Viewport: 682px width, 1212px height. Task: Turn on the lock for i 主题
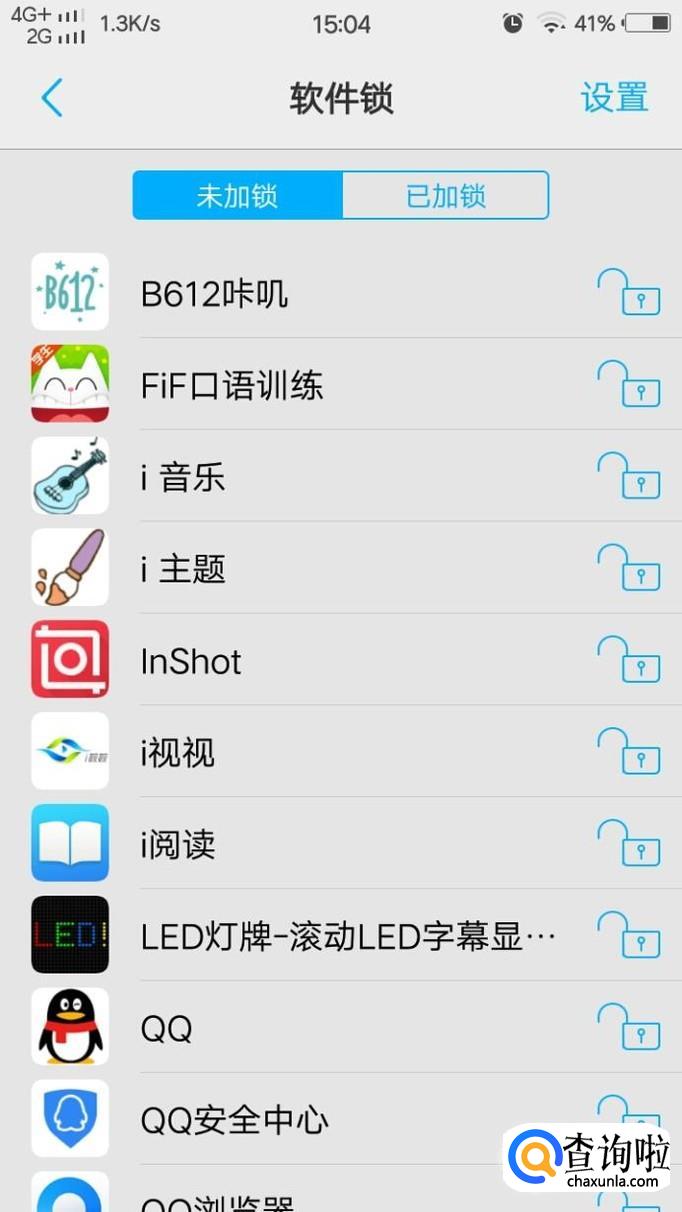(x=629, y=569)
